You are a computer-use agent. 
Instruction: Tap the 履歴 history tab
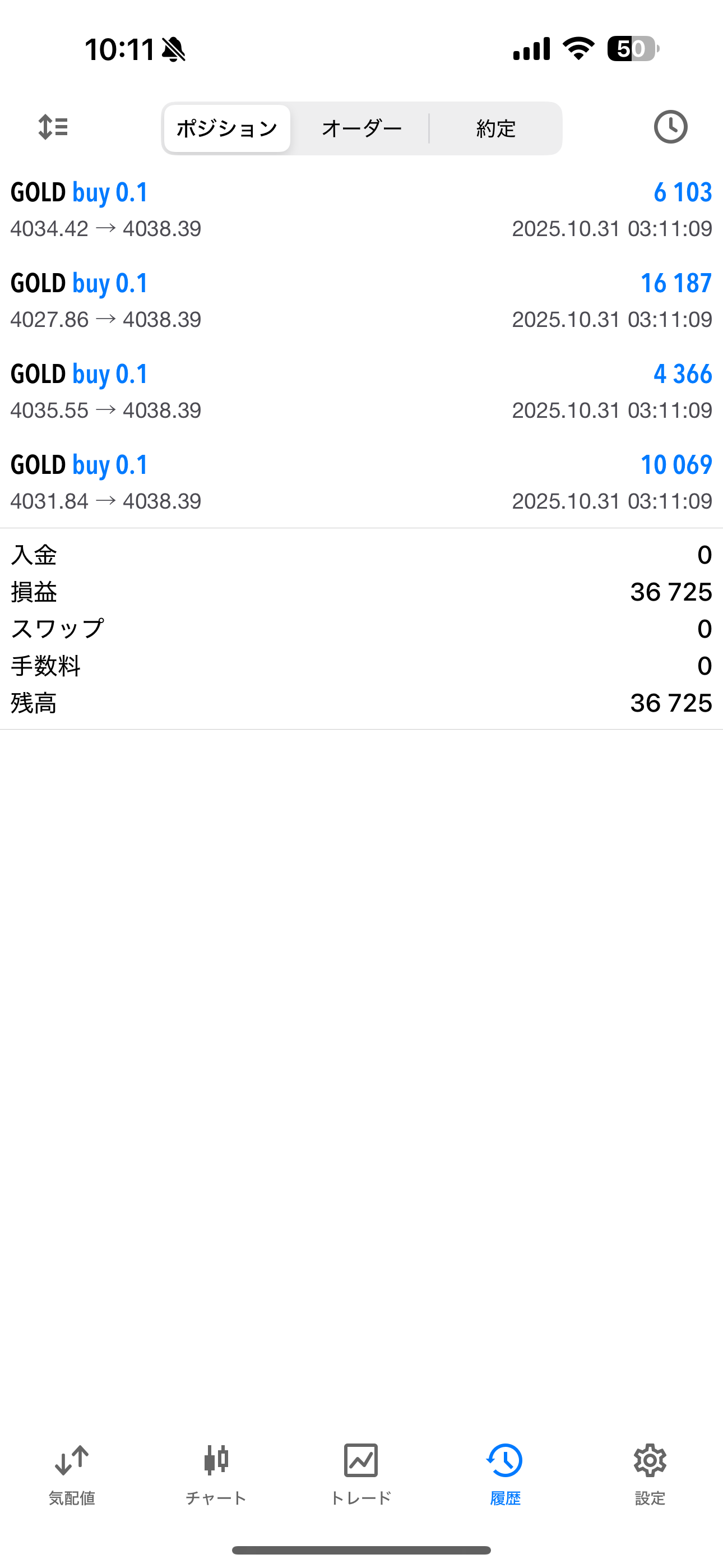pyautogui.click(x=505, y=1474)
